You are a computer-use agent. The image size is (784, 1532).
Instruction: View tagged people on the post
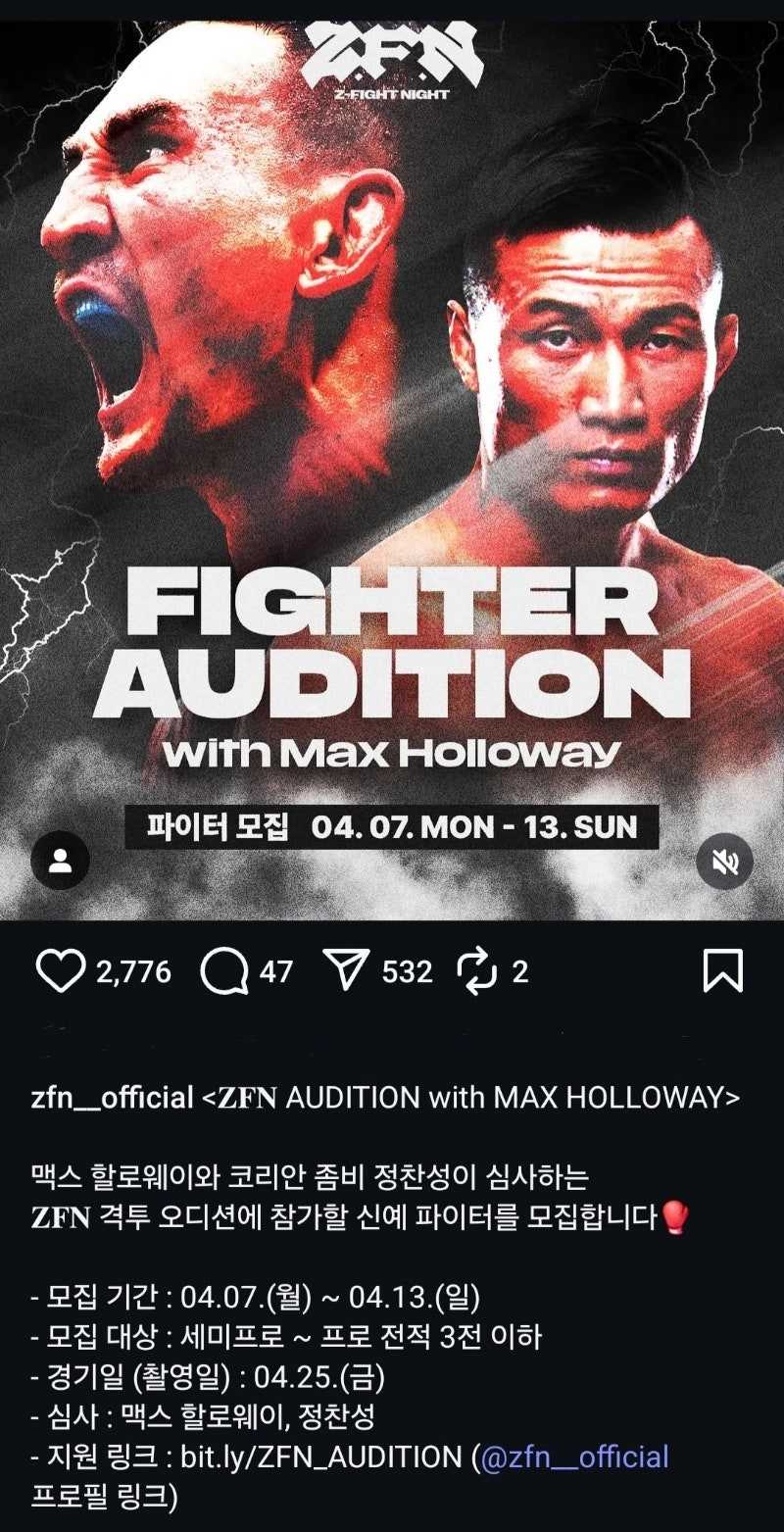(x=61, y=861)
